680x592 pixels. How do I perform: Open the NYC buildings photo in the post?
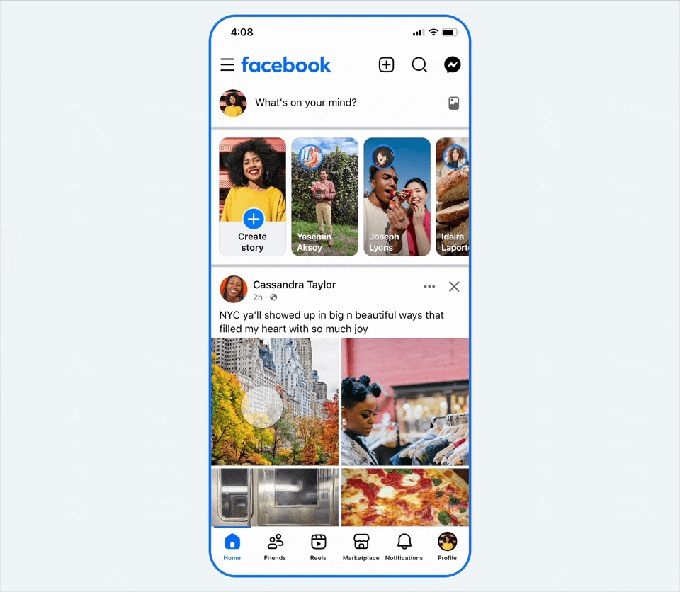point(275,400)
